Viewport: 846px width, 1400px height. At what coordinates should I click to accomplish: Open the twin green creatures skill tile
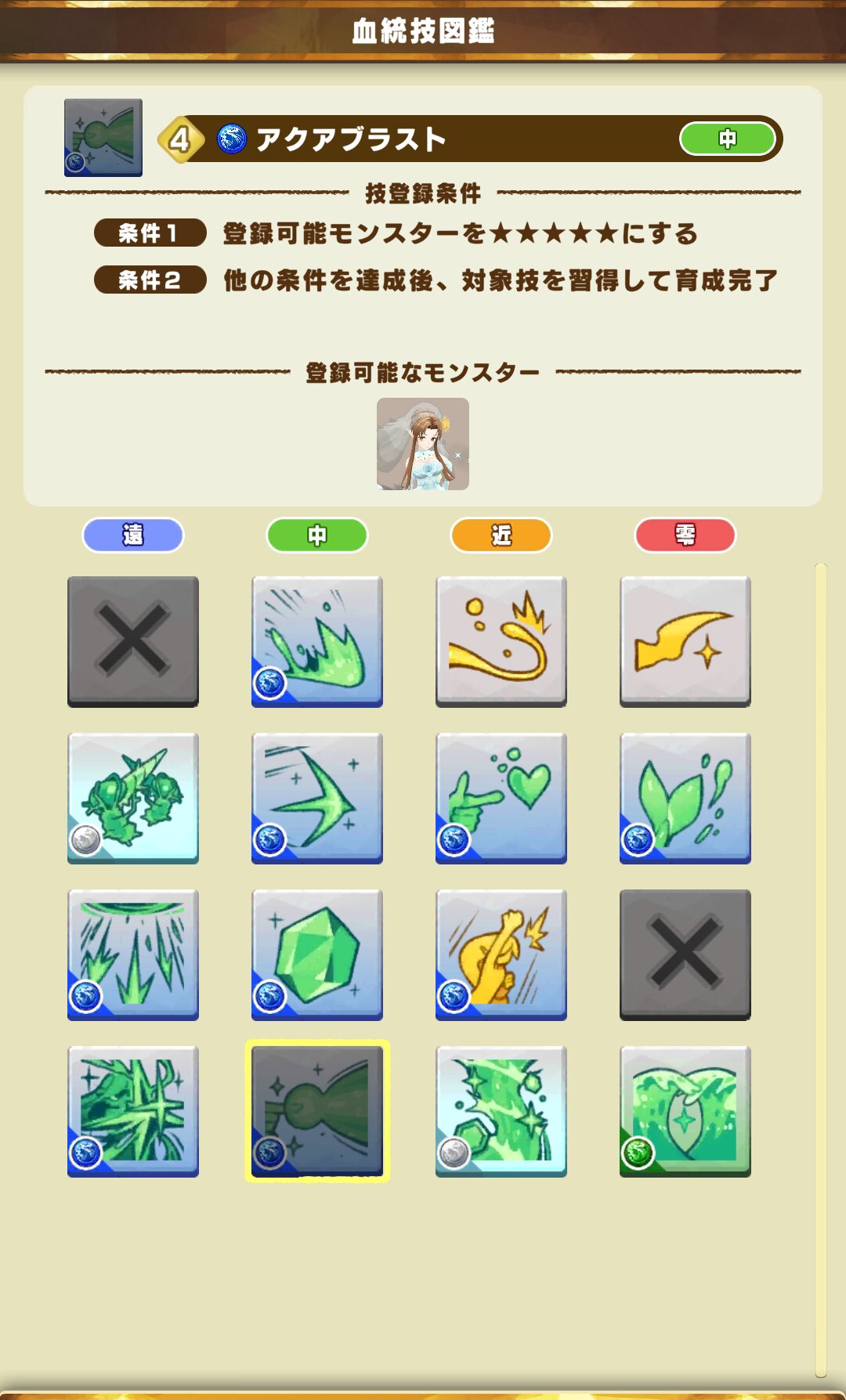(133, 798)
